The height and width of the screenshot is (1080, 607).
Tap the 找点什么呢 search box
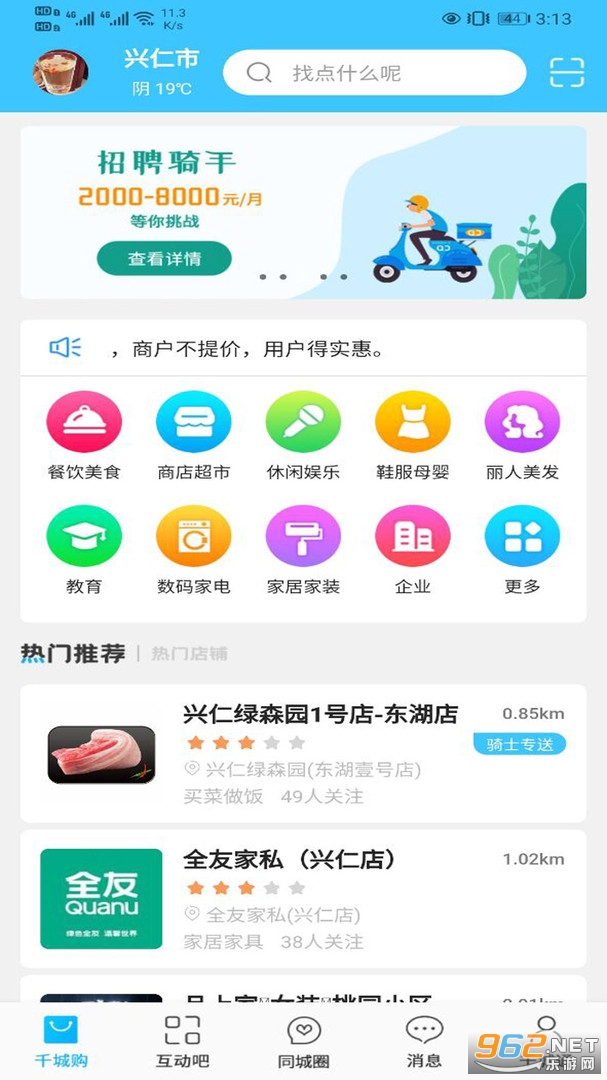pyautogui.click(x=374, y=72)
